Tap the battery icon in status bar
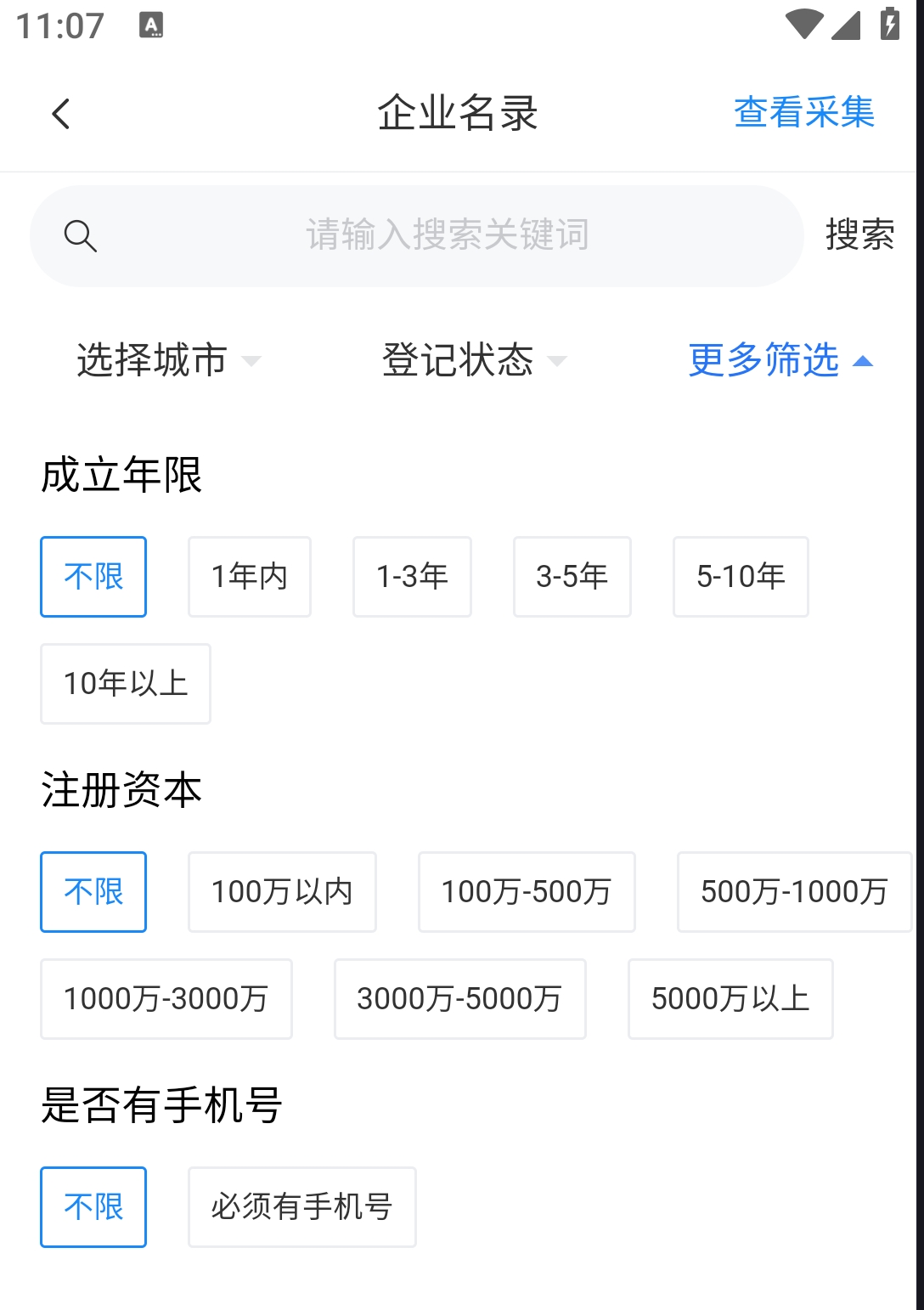Image resolution: width=924 pixels, height=1310 pixels. (x=889, y=23)
